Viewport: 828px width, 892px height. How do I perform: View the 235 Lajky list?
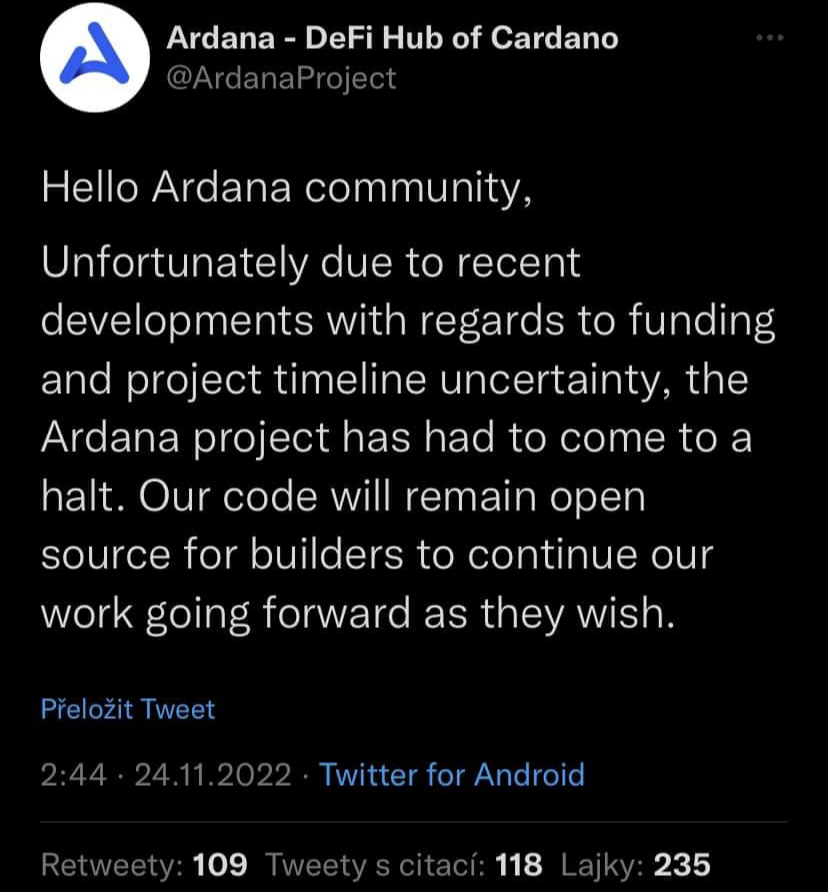pos(635,864)
